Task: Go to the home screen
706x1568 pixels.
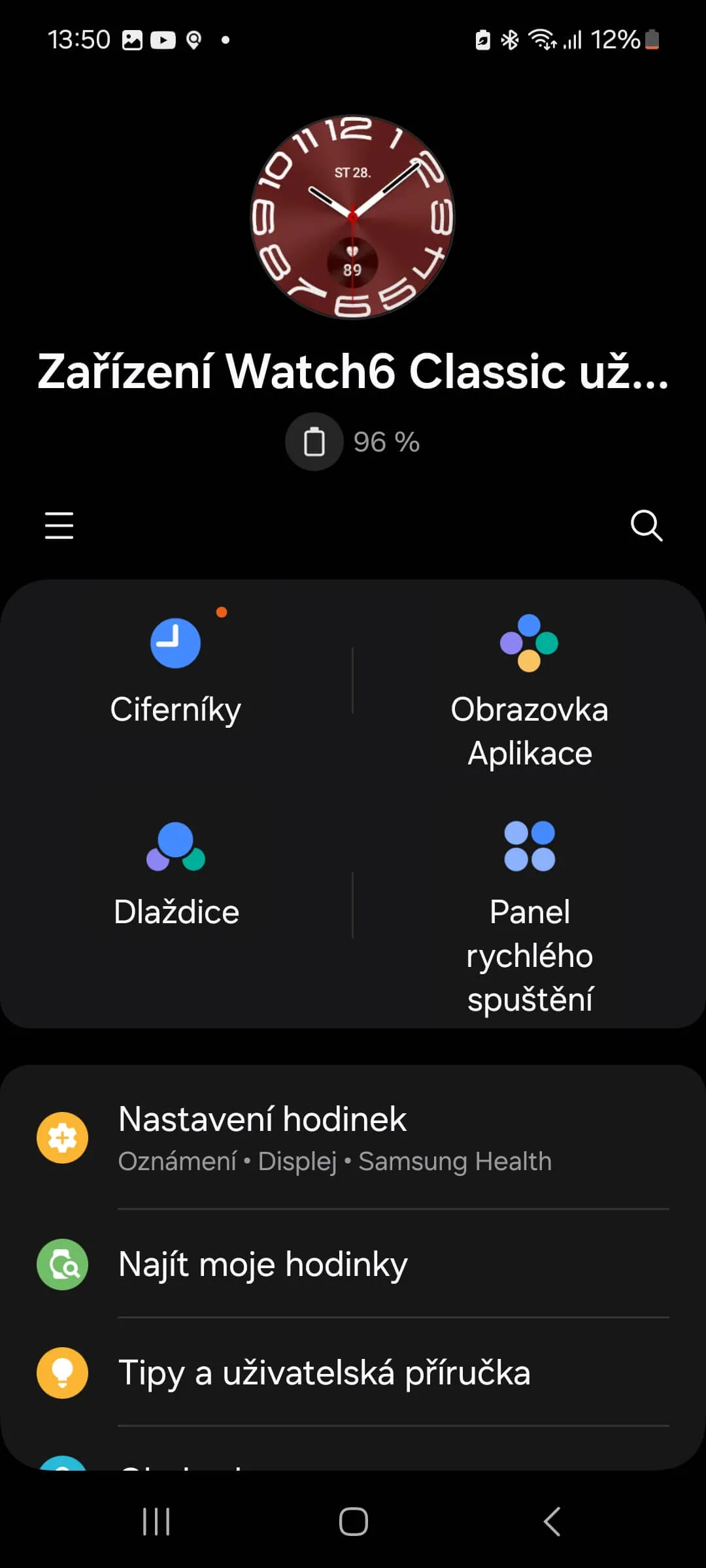Action: pyautogui.click(x=353, y=1522)
